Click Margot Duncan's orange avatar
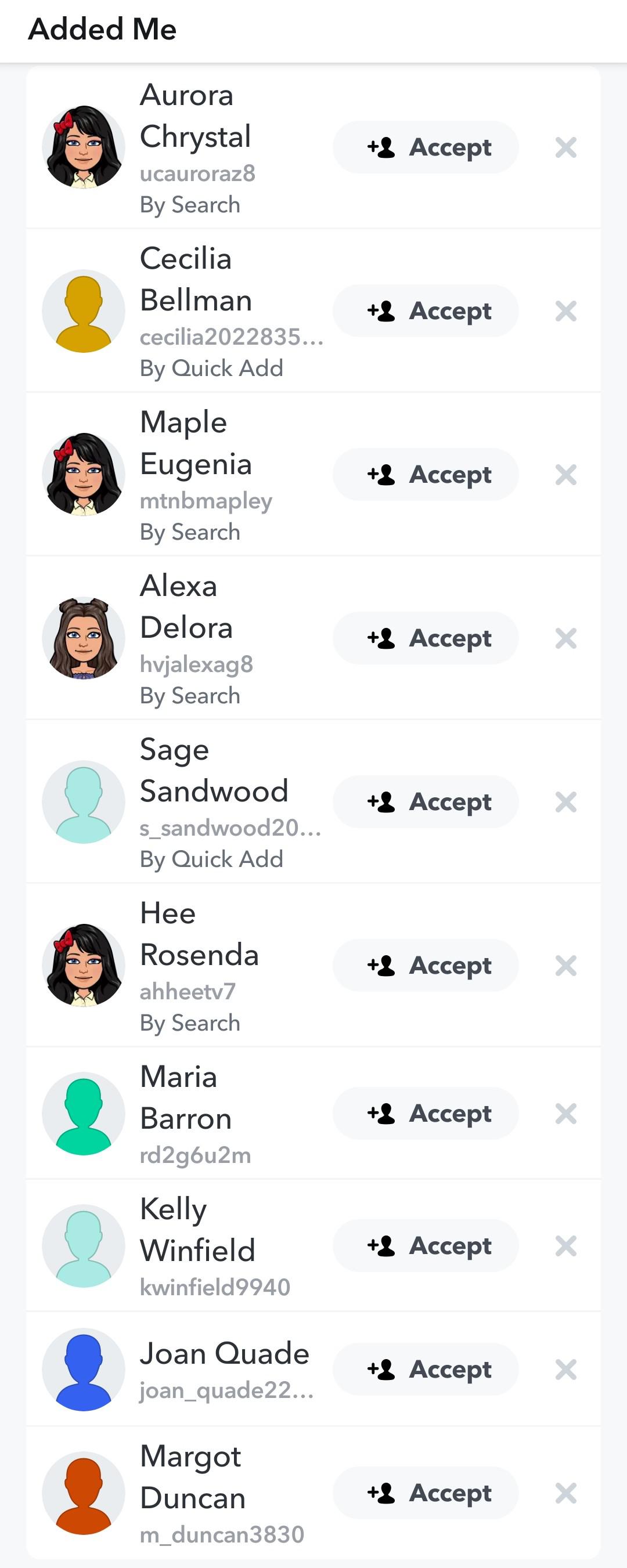627x1568 pixels. 84,1493
